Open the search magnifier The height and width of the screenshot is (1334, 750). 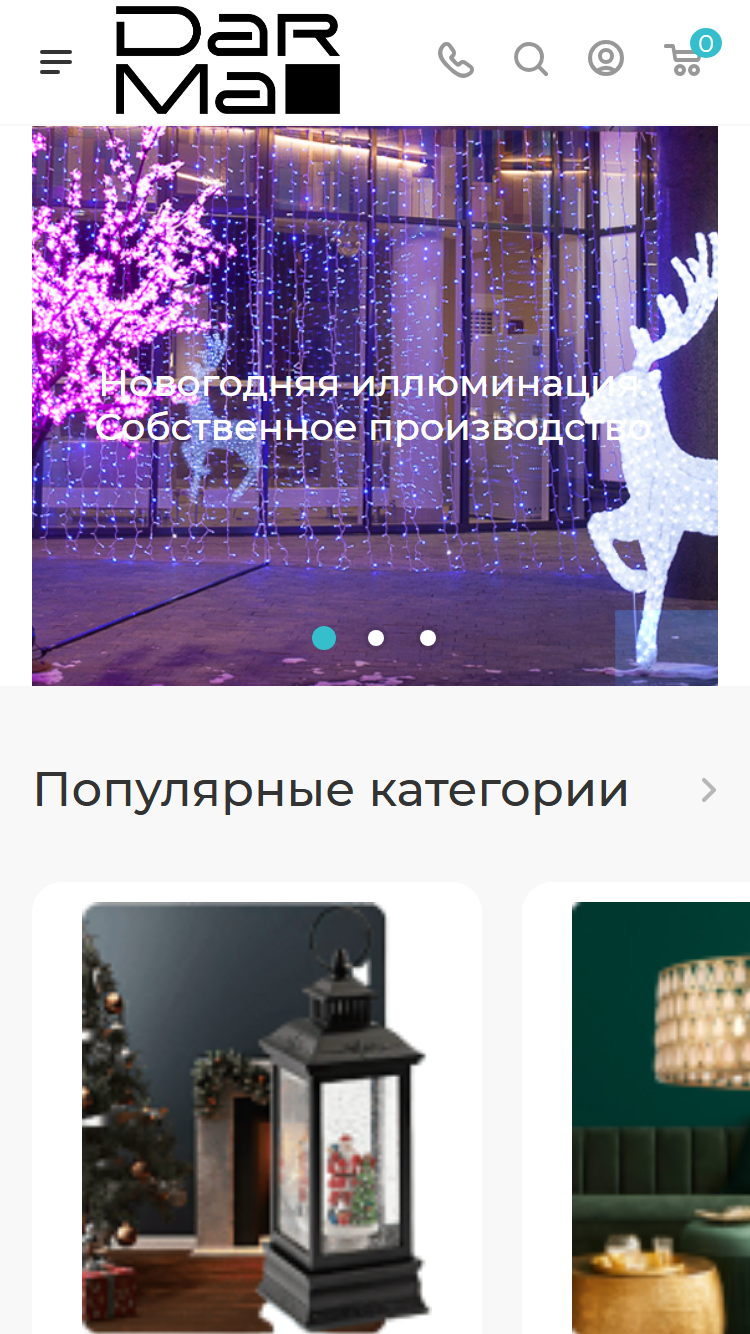(x=531, y=60)
